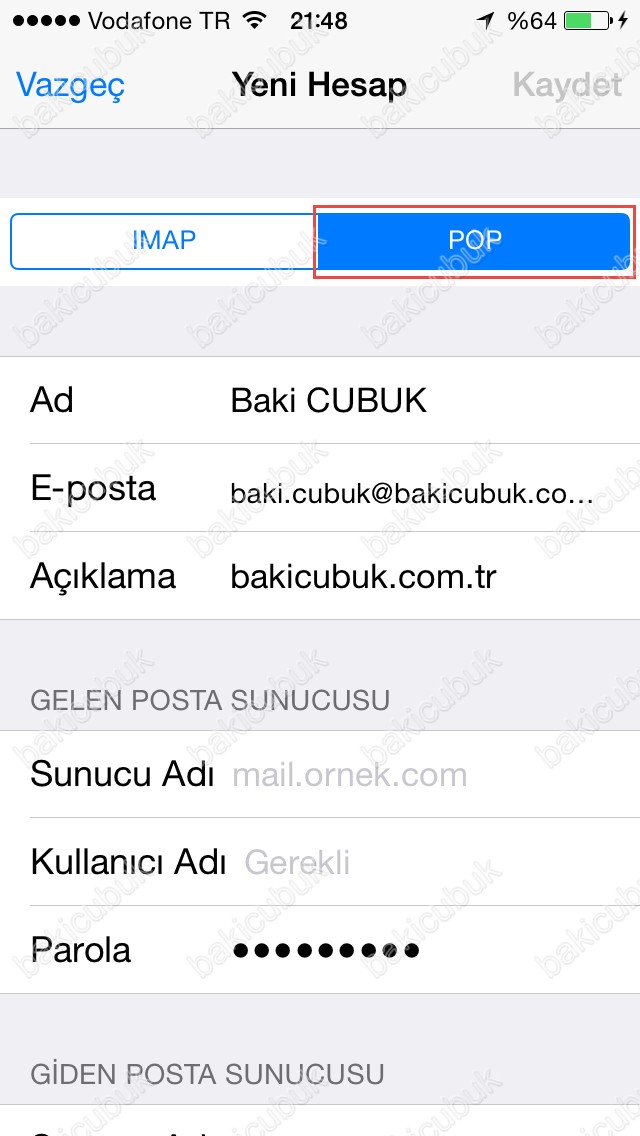This screenshot has width=640, height=1136.
Task: Switch to the IMAP segment
Action: point(164,240)
